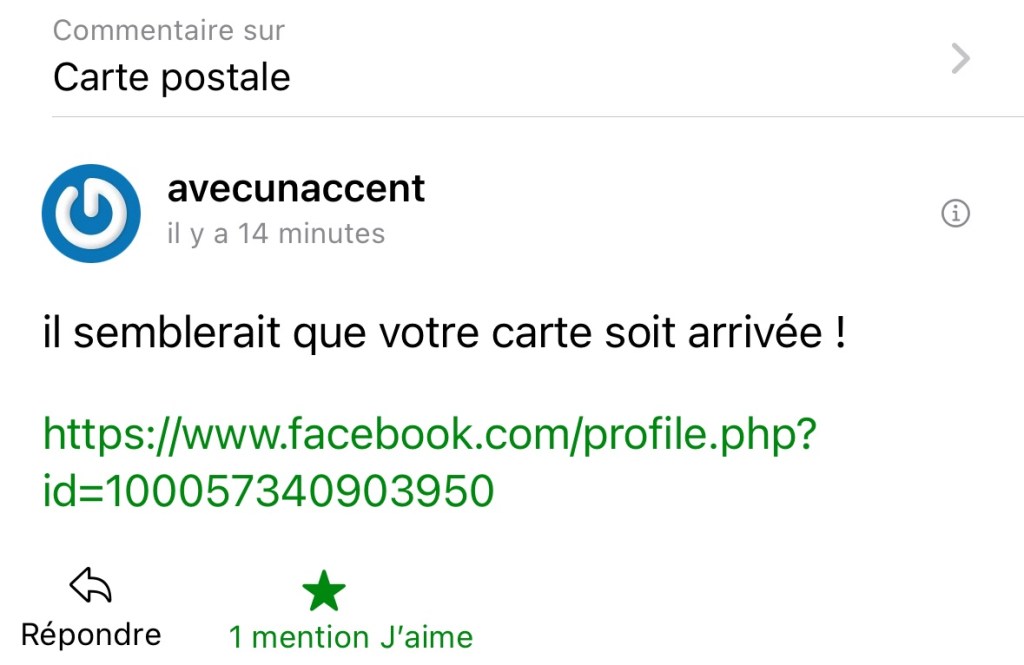
Task: Toggle the star J'aime button
Action: click(x=325, y=594)
